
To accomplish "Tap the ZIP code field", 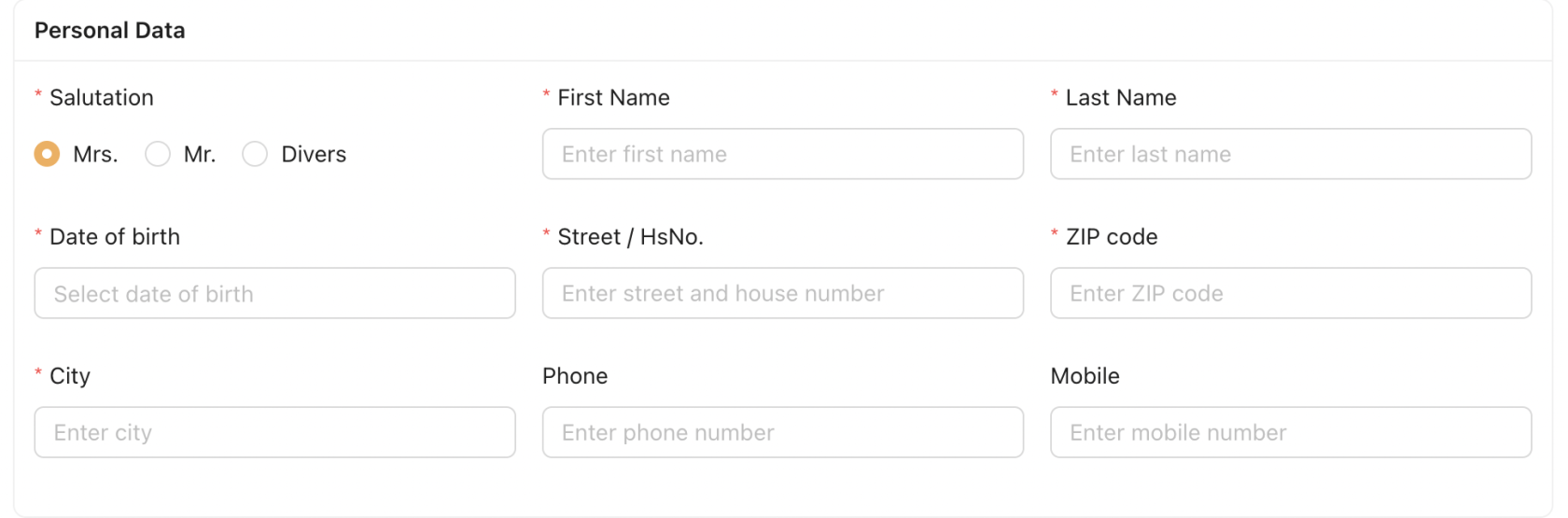I will (x=1290, y=293).
